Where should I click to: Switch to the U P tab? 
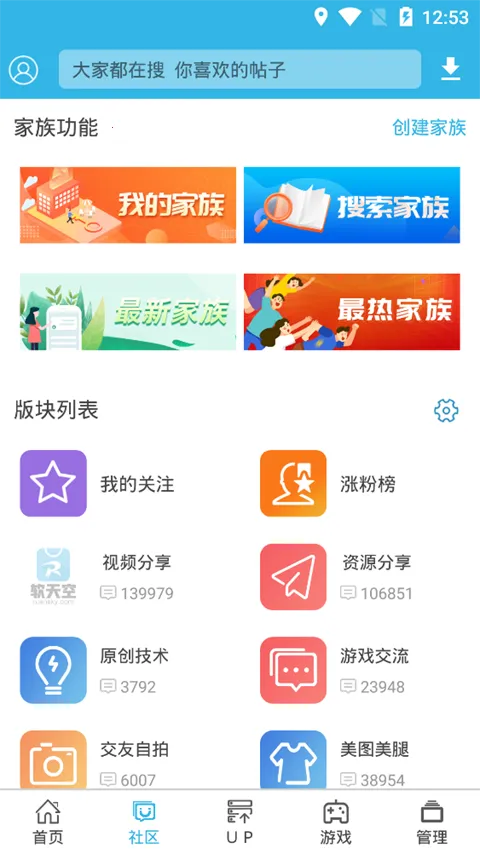point(240,822)
